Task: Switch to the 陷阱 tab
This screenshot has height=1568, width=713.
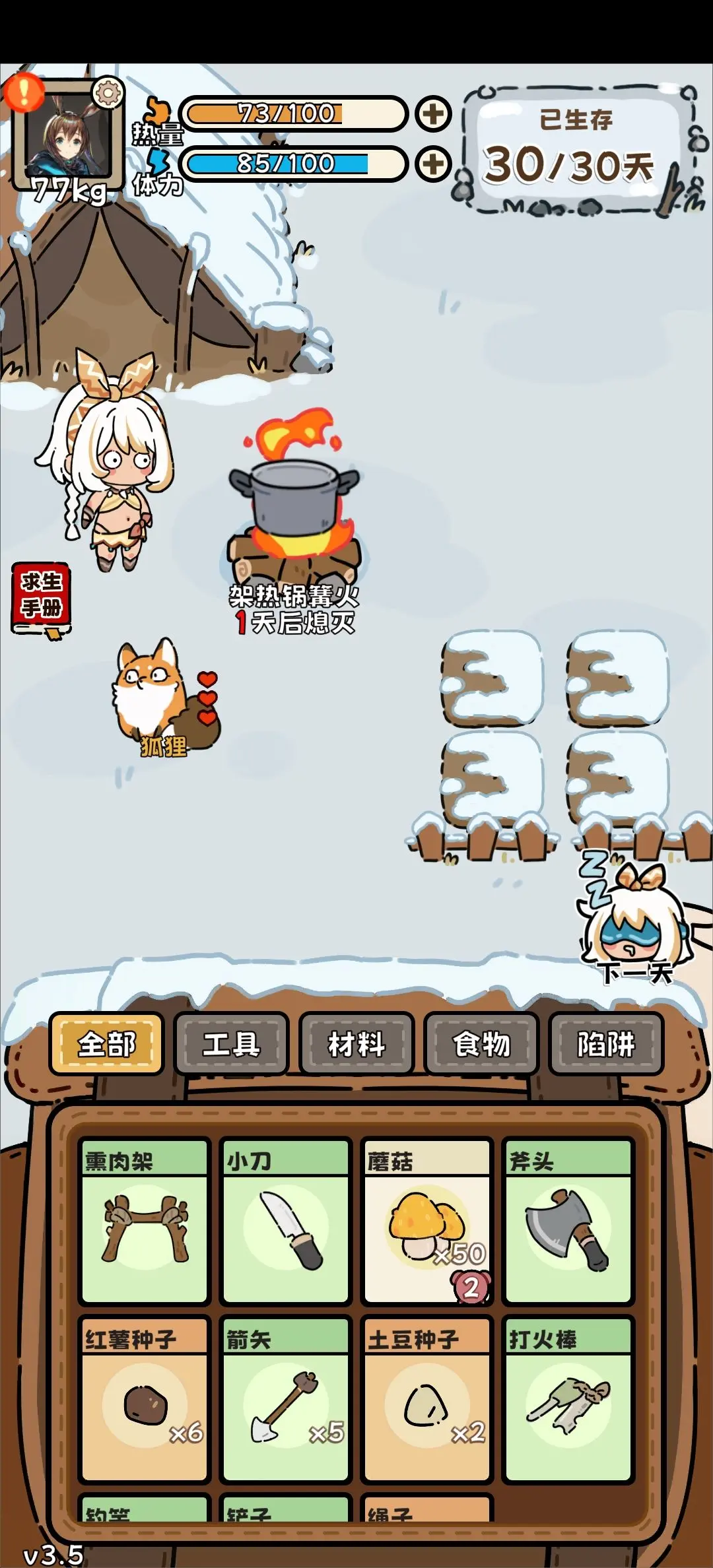Action: (606, 1044)
